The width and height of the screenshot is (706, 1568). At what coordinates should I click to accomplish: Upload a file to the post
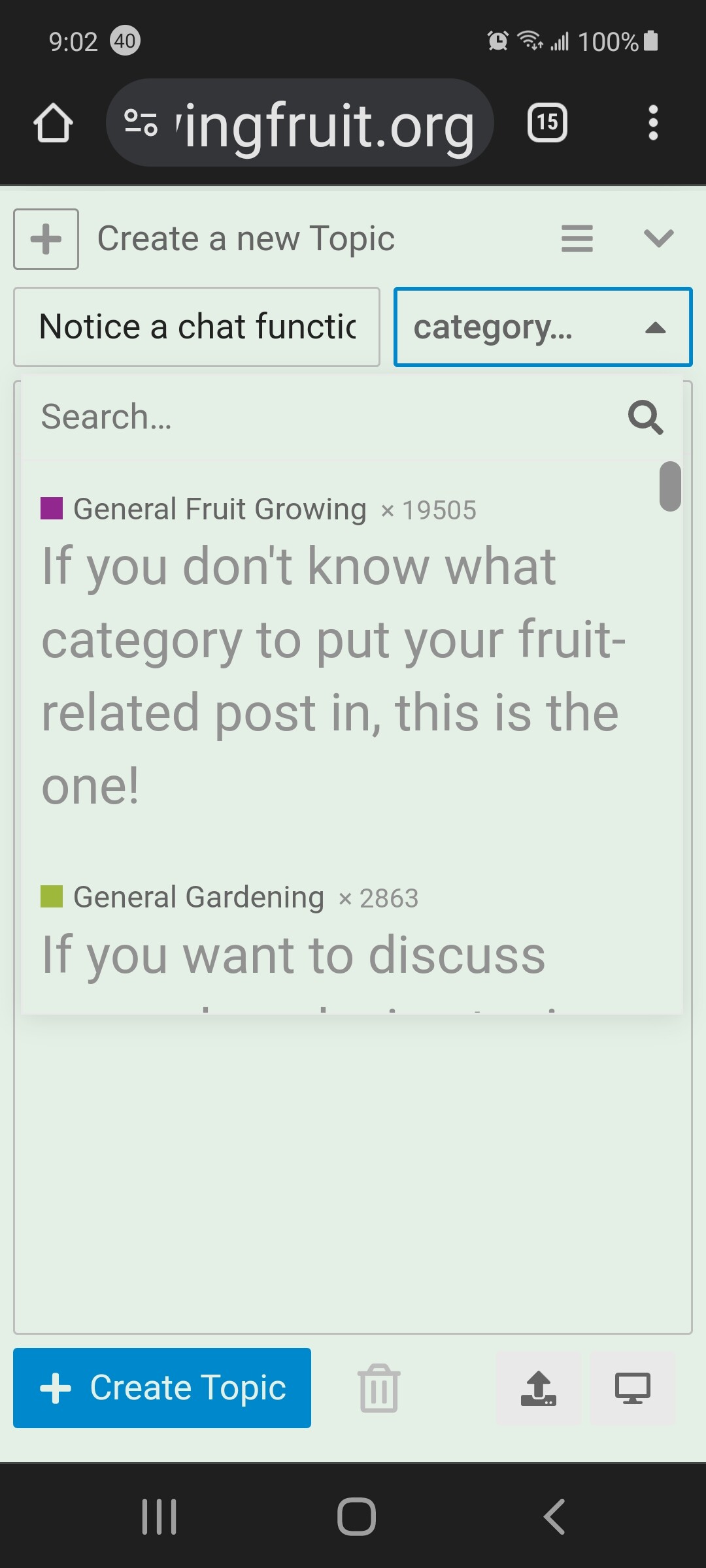pos(539,1388)
